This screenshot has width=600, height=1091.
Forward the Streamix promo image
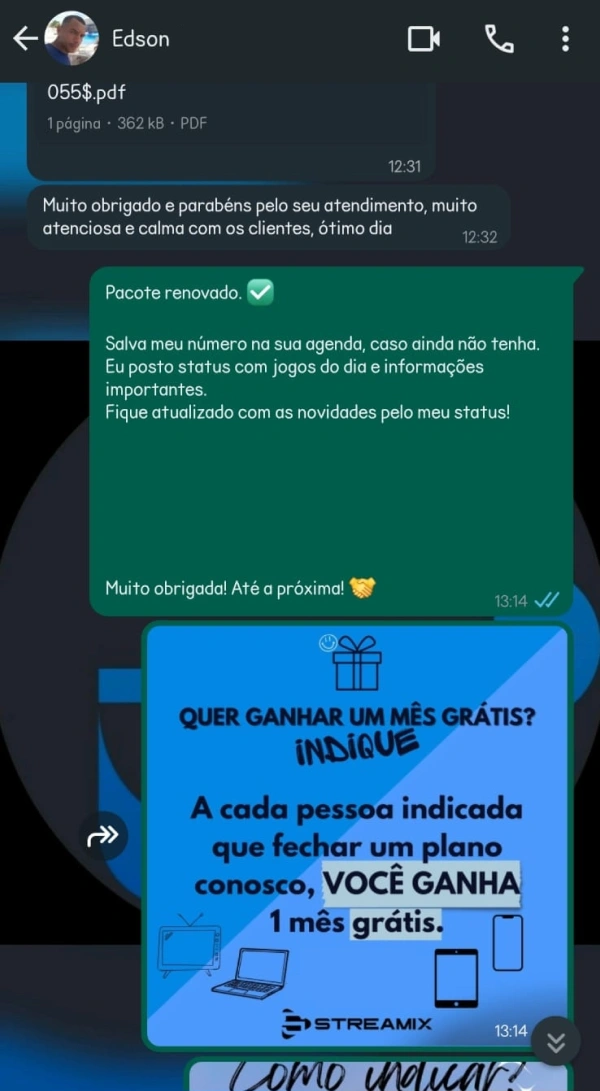[x=104, y=836]
